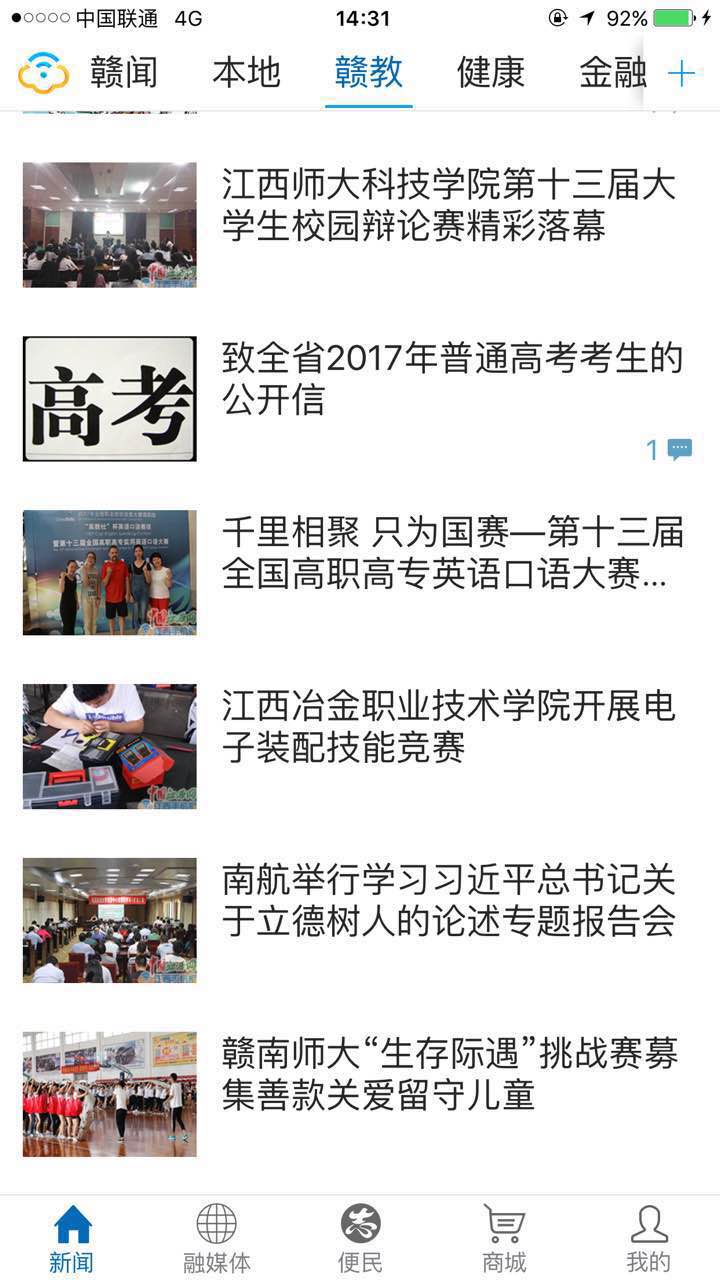Open the 便民 services tab
This screenshot has width=720, height=1280.
coord(360,1238)
